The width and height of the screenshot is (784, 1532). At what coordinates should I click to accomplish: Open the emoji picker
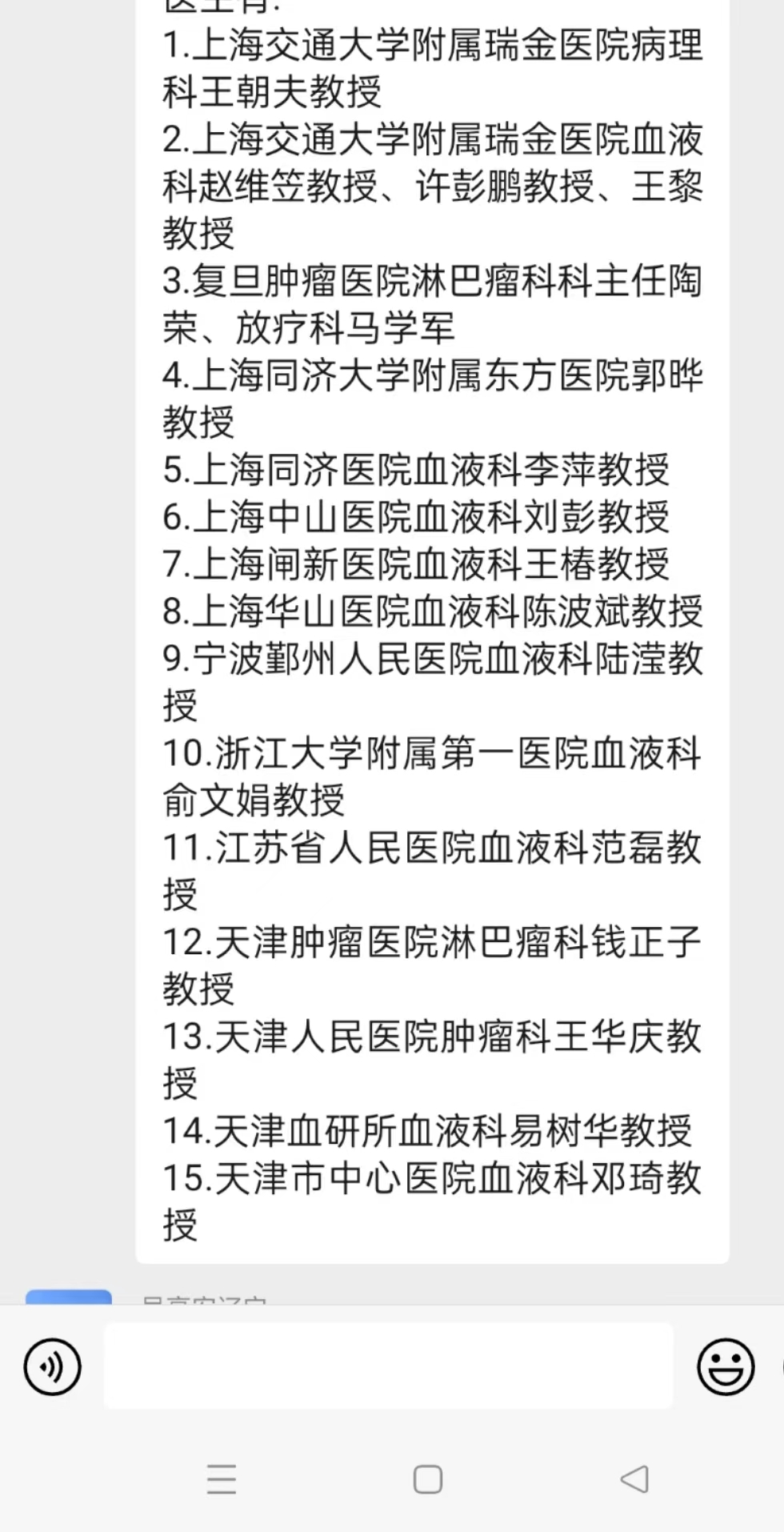click(726, 1367)
